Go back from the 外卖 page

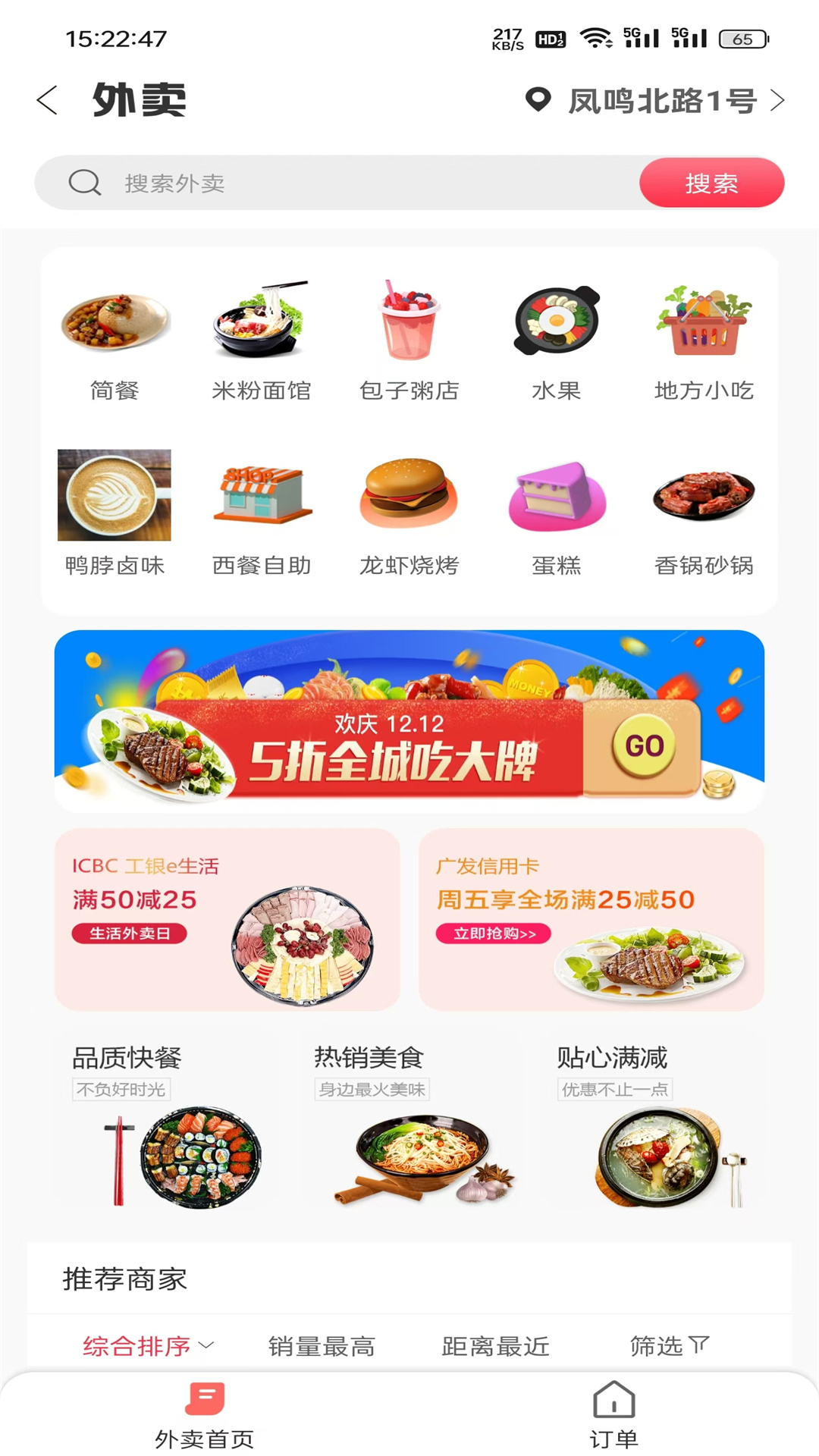click(x=47, y=100)
